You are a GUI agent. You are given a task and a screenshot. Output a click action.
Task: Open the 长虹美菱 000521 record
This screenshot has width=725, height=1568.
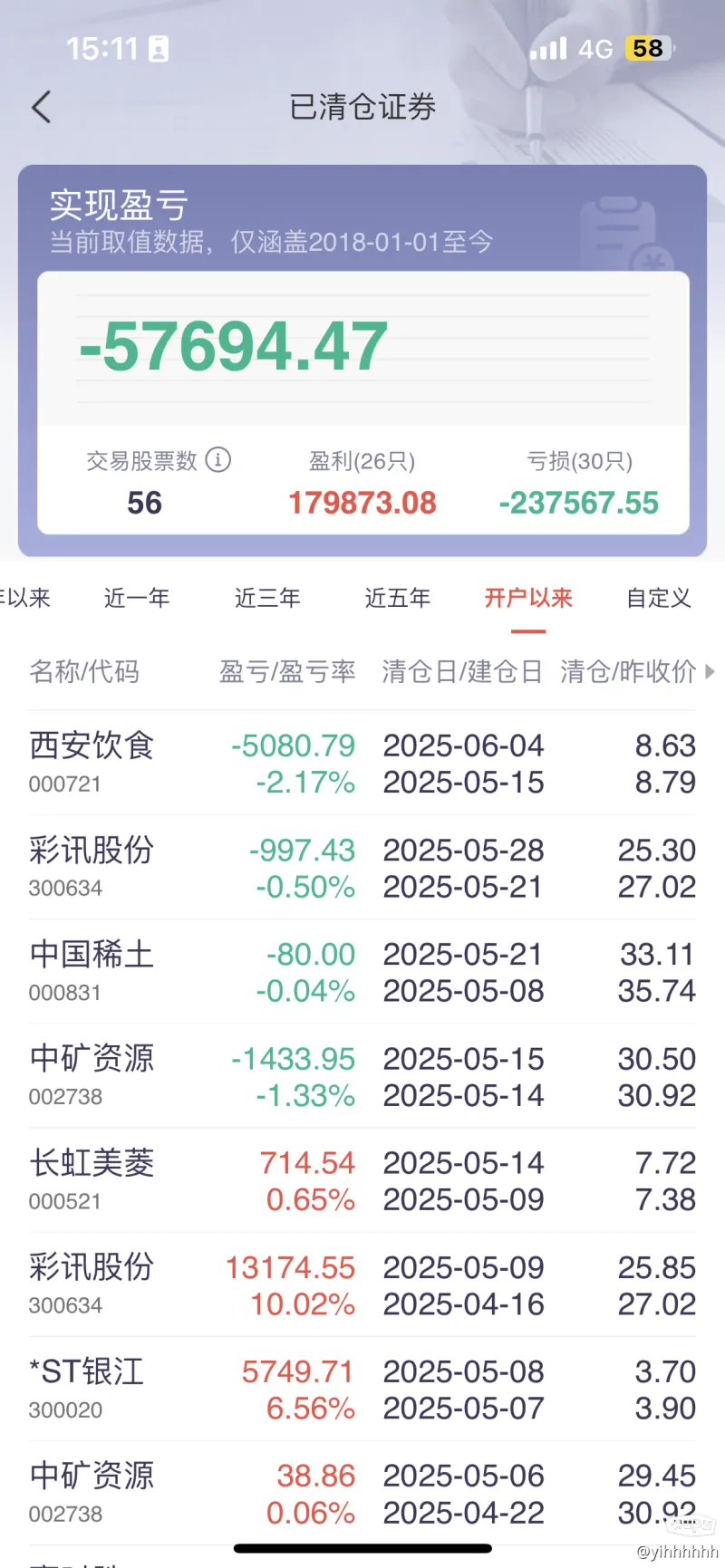[362, 1180]
